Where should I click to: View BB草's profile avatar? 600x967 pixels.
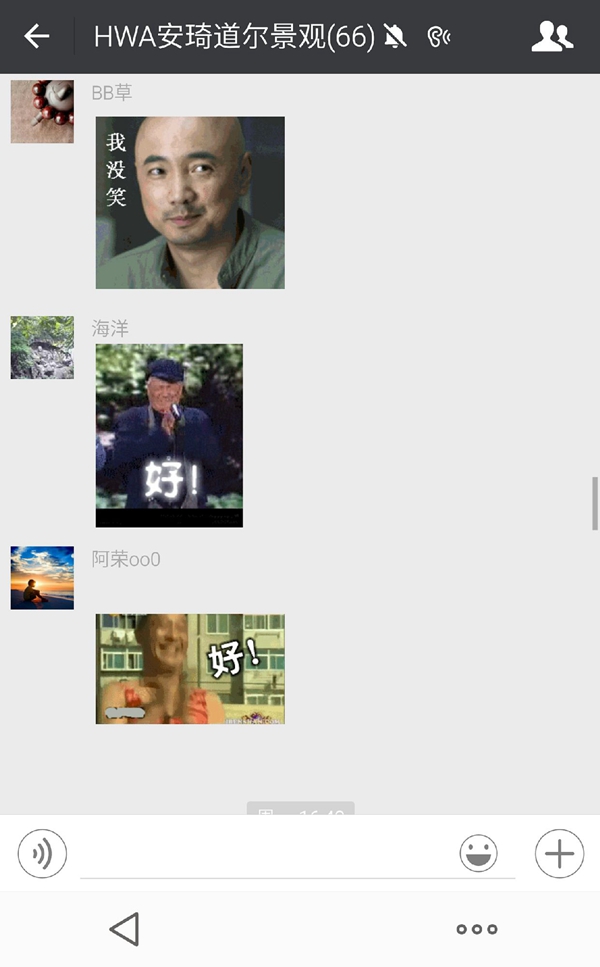click(x=42, y=111)
